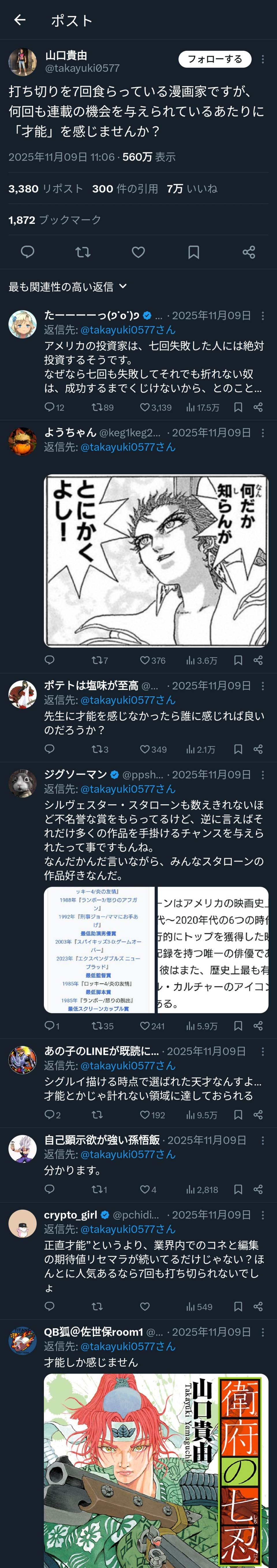Viewport: 277px width, 1568px height.
Task: Open ジグソーマン's profile avatar
Action: tap(23, 783)
